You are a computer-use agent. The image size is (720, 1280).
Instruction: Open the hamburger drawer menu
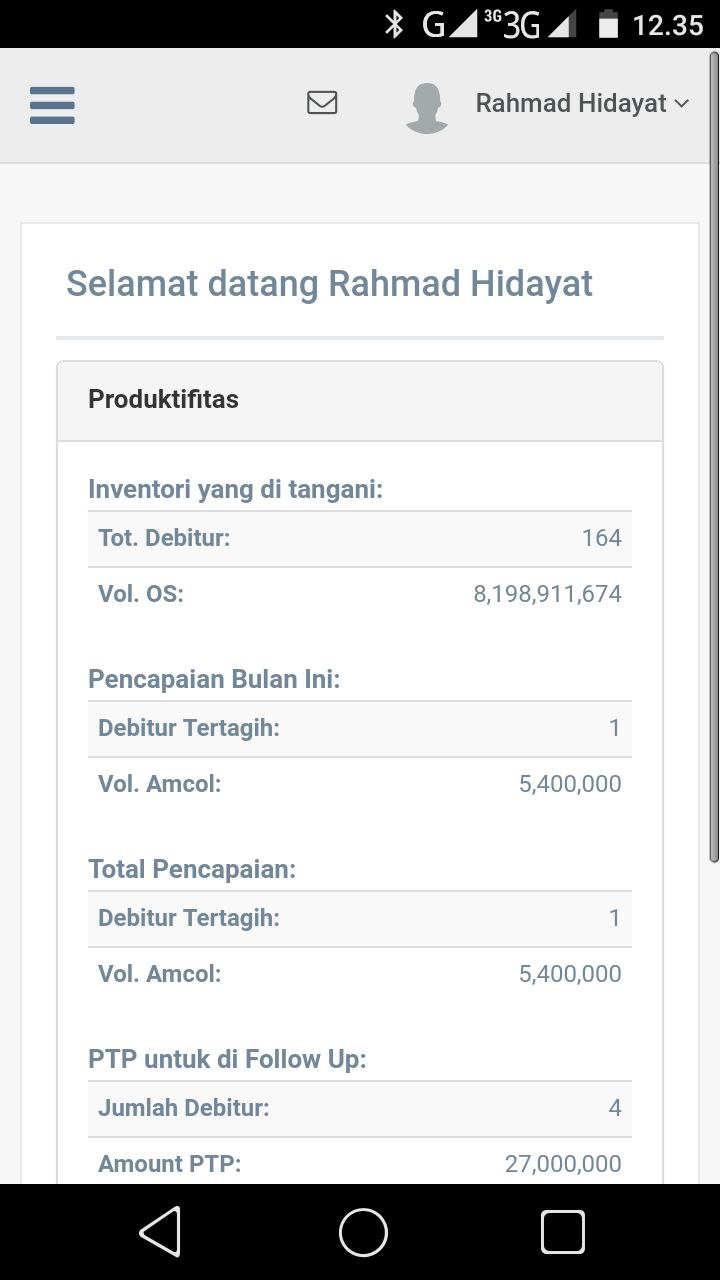coord(52,105)
